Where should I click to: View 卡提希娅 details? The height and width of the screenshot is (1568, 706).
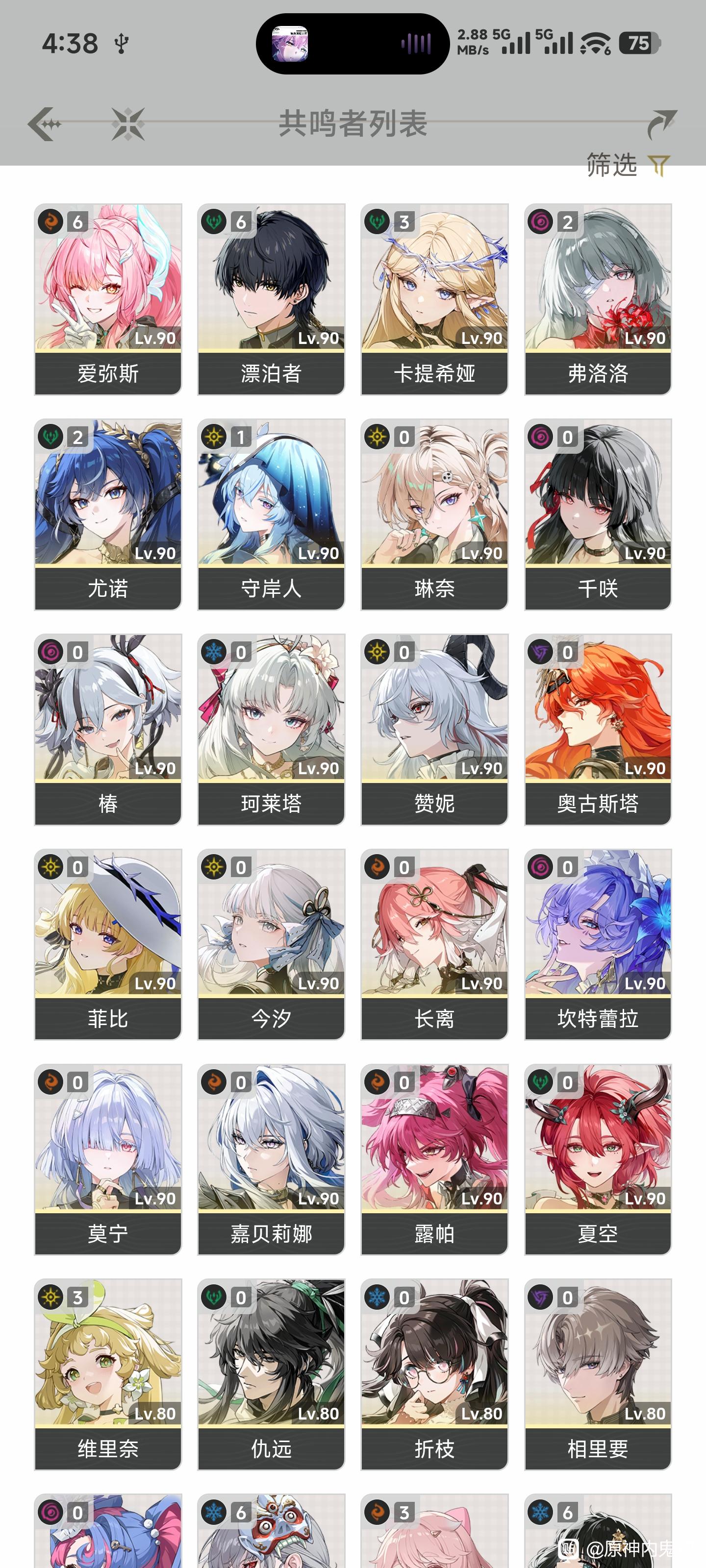coord(434,299)
